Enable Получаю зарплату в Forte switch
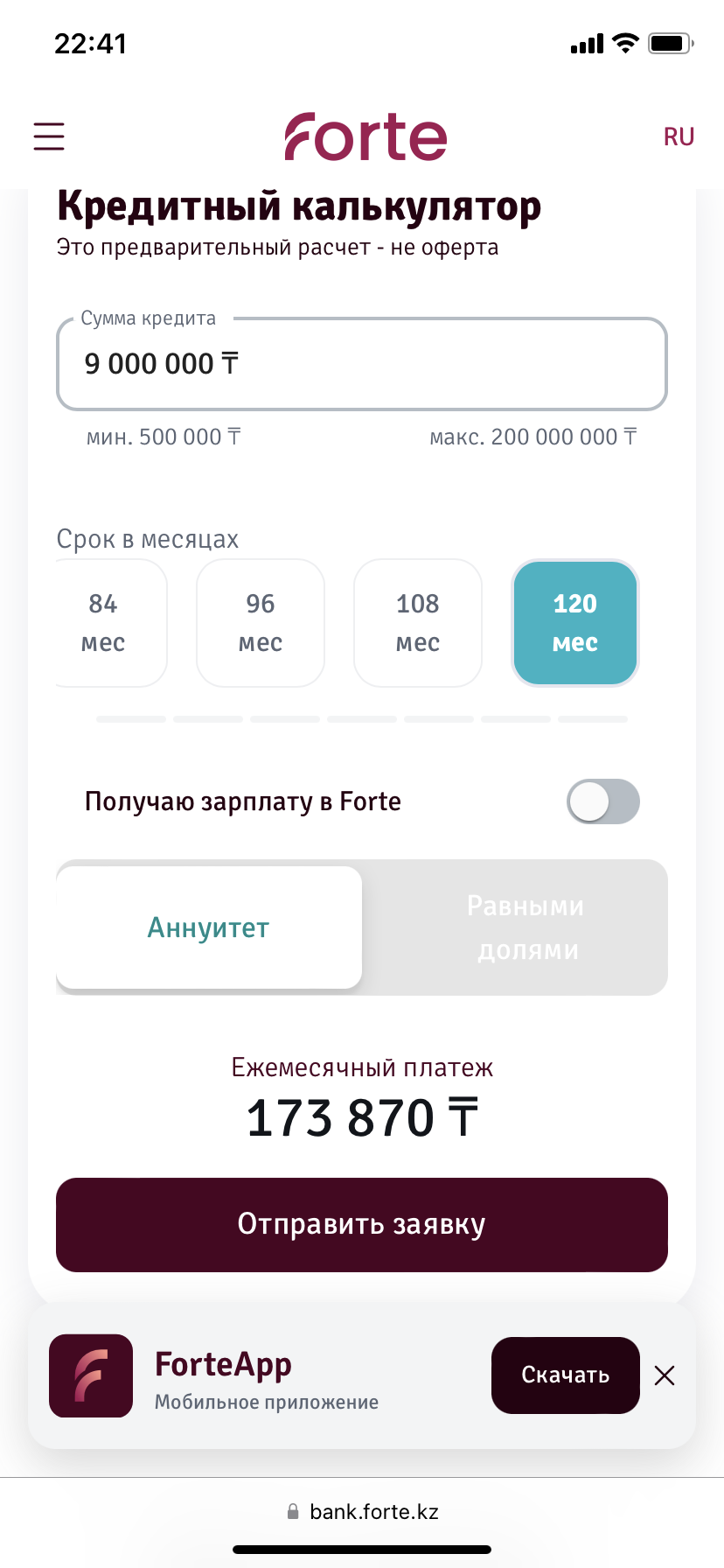Viewport: 724px width, 1568px height. 603,801
